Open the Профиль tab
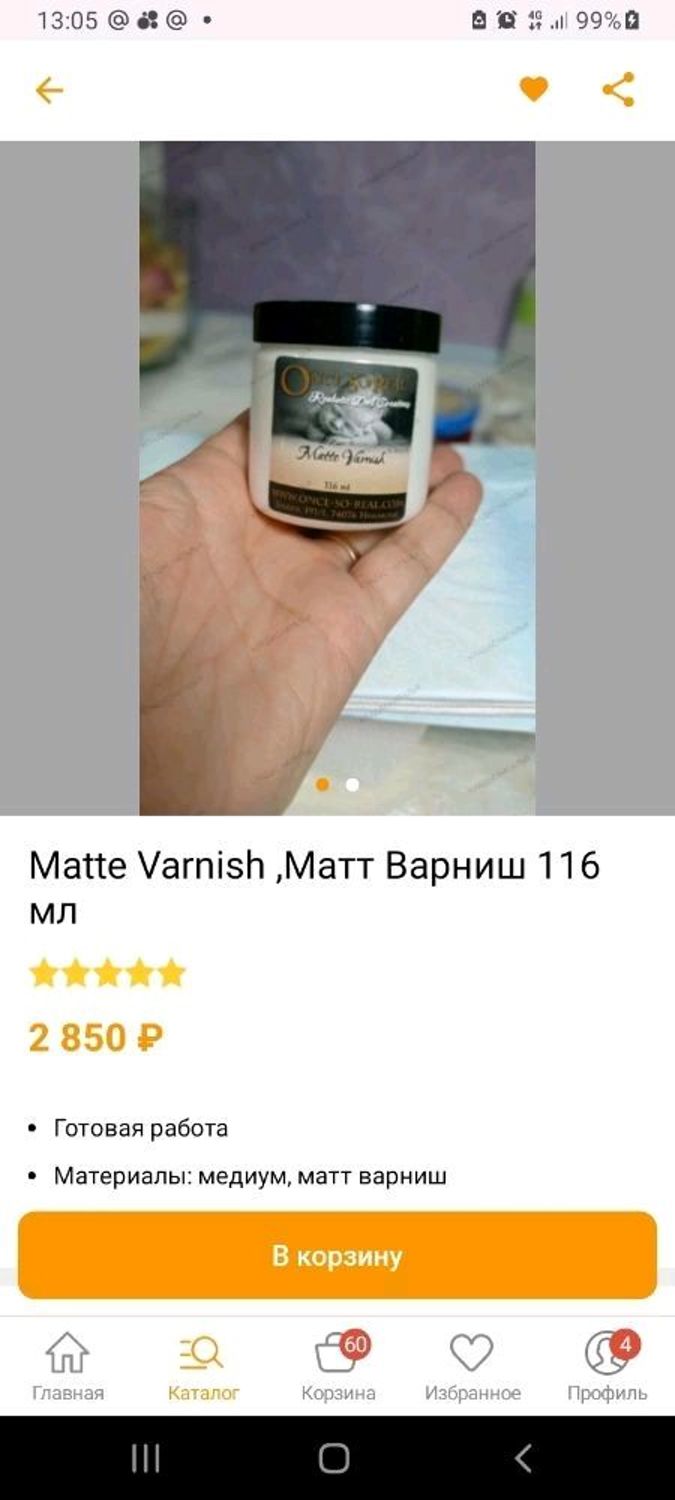 pos(607,1367)
